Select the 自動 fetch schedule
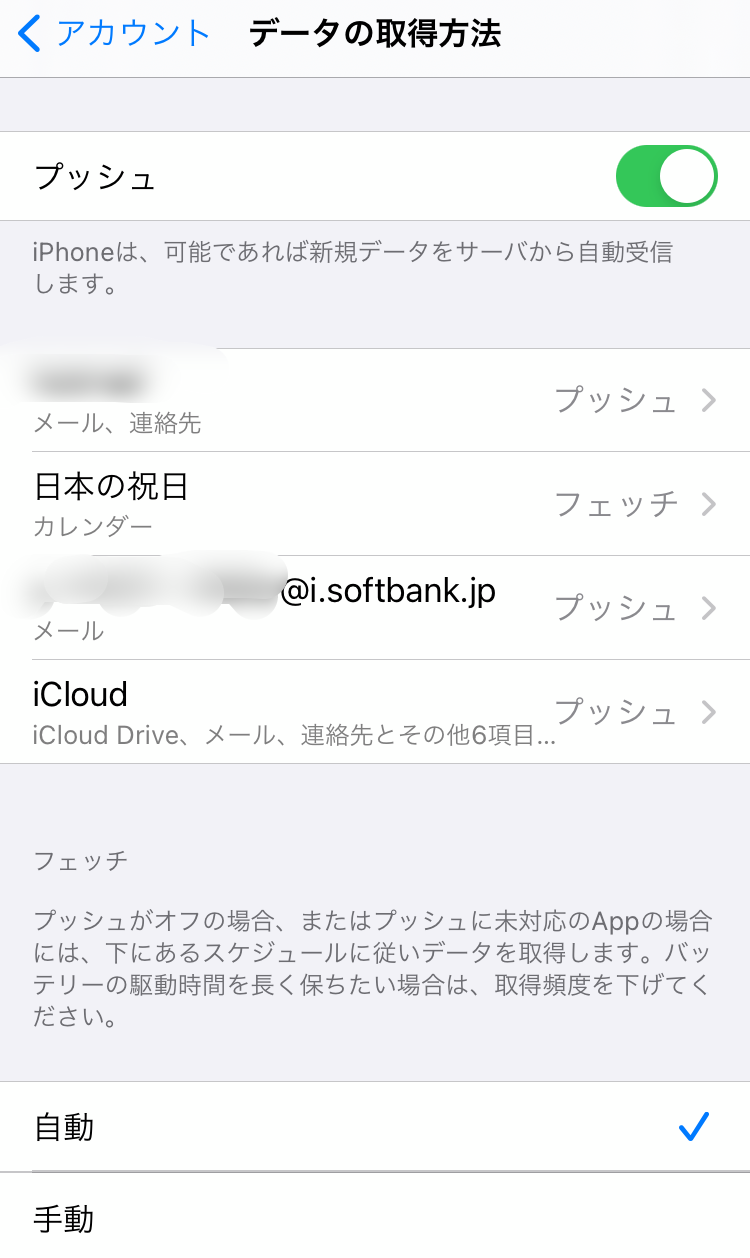Viewport: 750px width, 1258px height. pyautogui.click(x=375, y=1127)
